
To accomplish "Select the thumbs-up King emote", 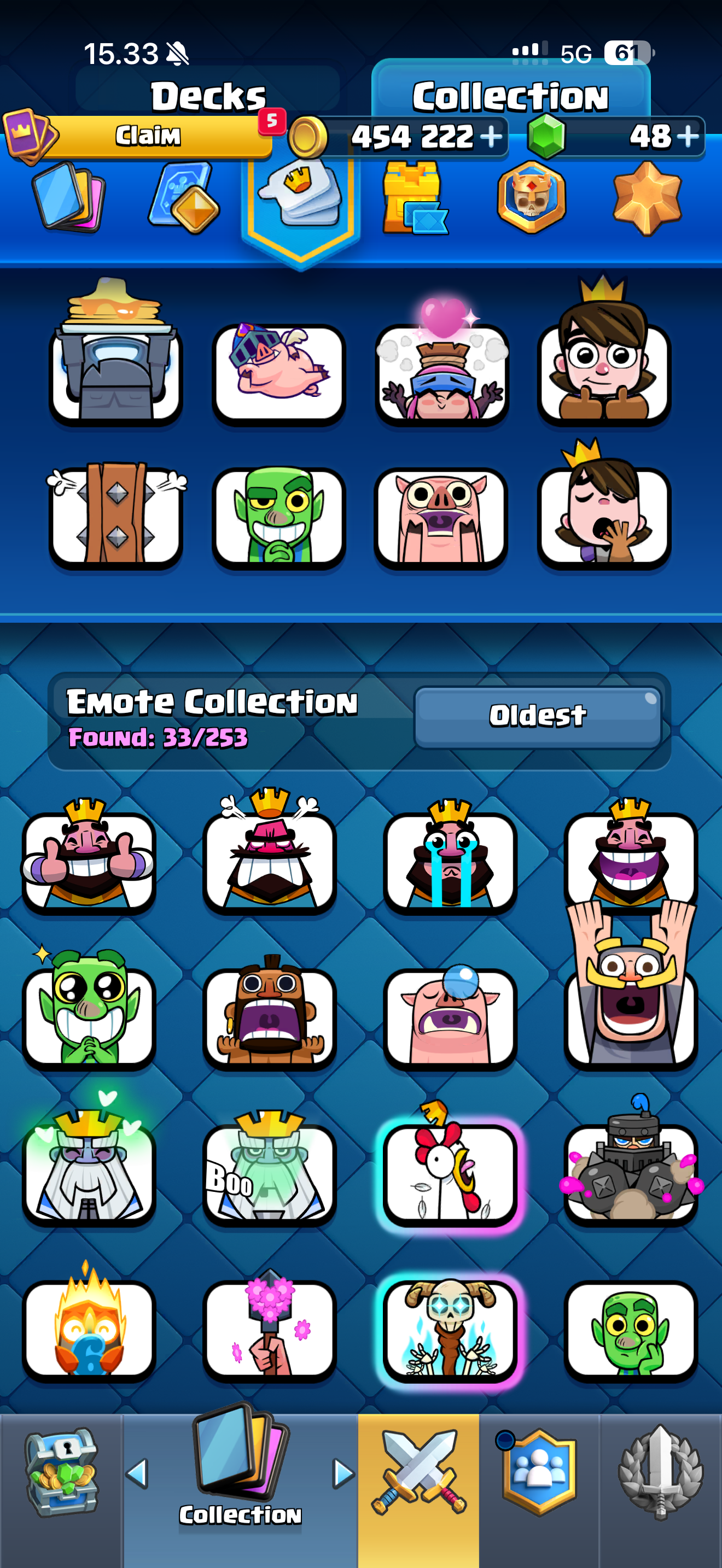I will pyautogui.click(x=89, y=856).
